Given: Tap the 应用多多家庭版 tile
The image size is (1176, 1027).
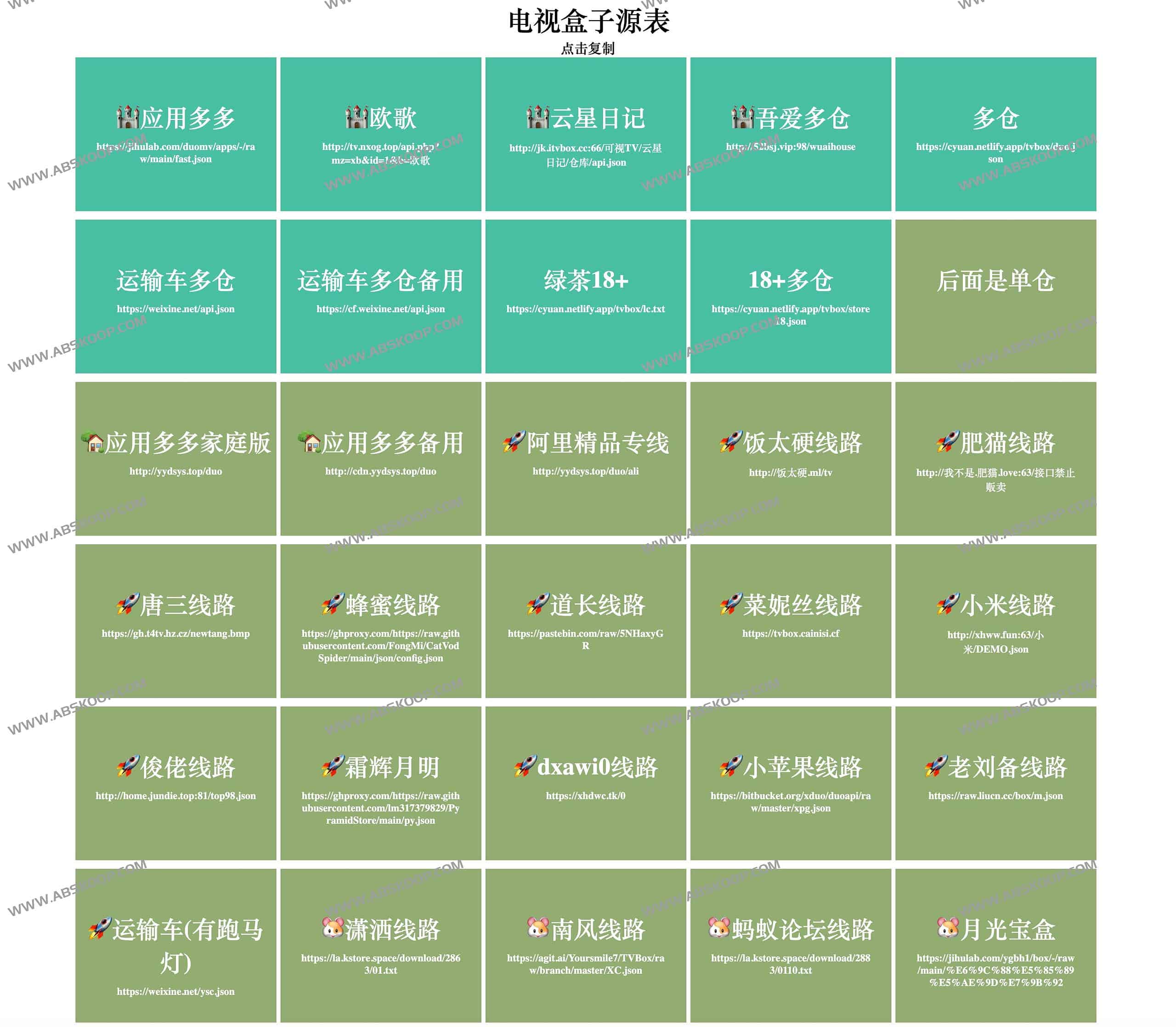Looking at the screenshot, I should pyautogui.click(x=175, y=458).
